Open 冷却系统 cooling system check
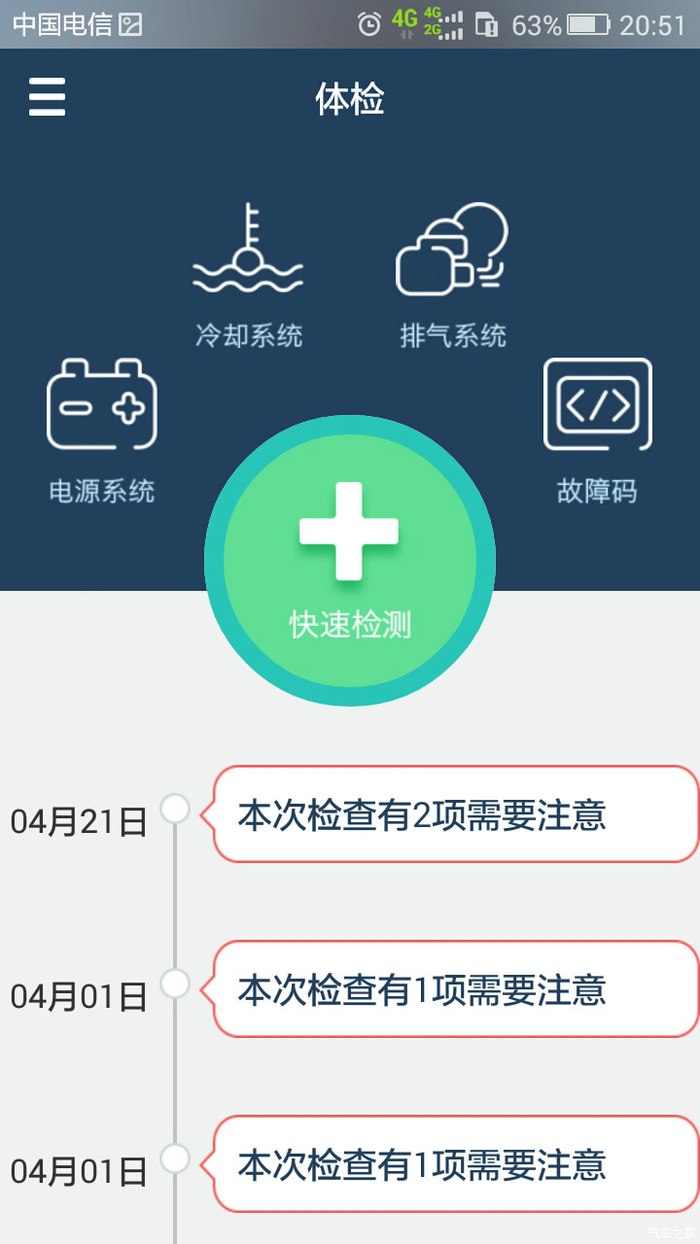The width and height of the screenshot is (700, 1244). [248, 275]
